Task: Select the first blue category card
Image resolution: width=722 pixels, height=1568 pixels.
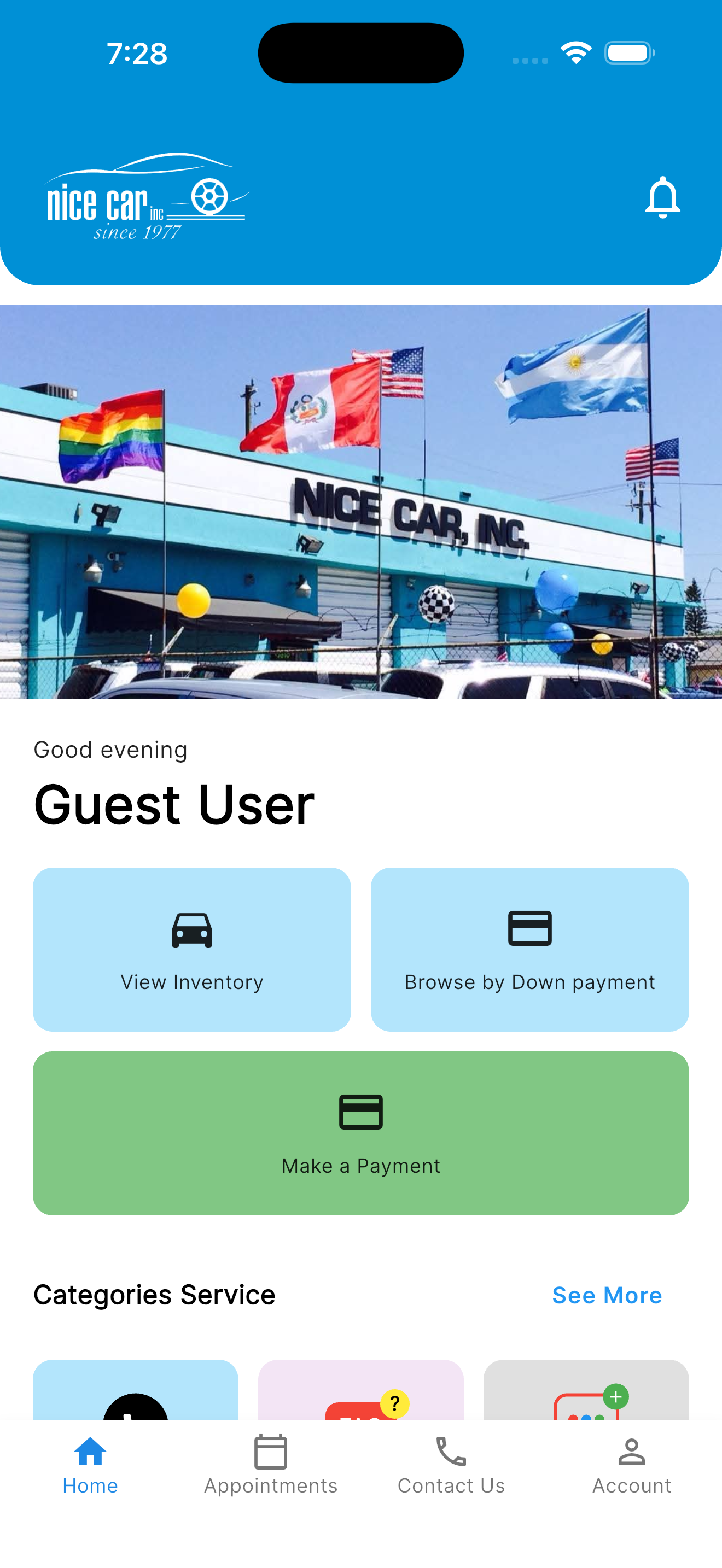Action: point(136,1400)
